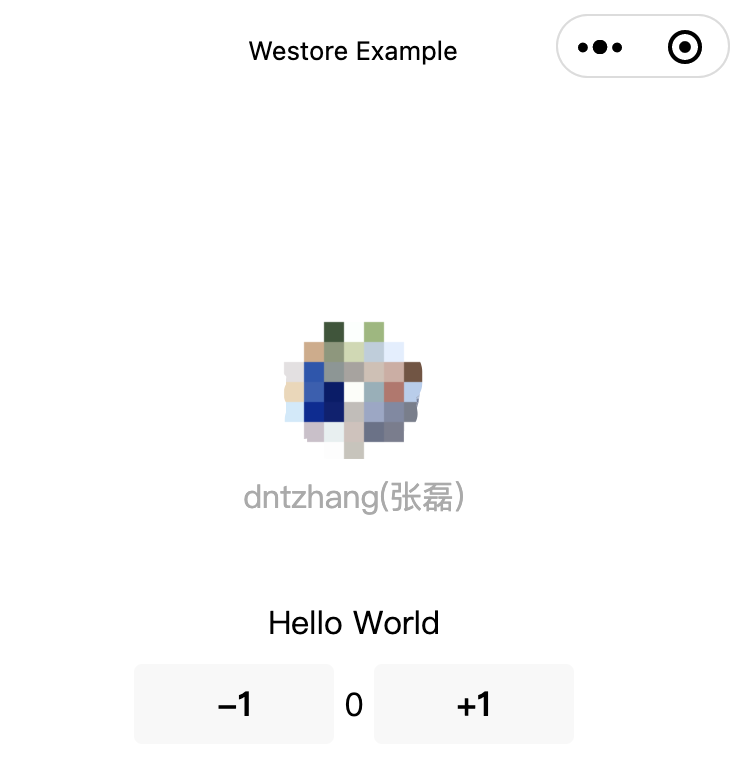This screenshot has width=738, height=776.
Task: Increase the counter with +1
Action: pyautogui.click(x=474, y=704)
